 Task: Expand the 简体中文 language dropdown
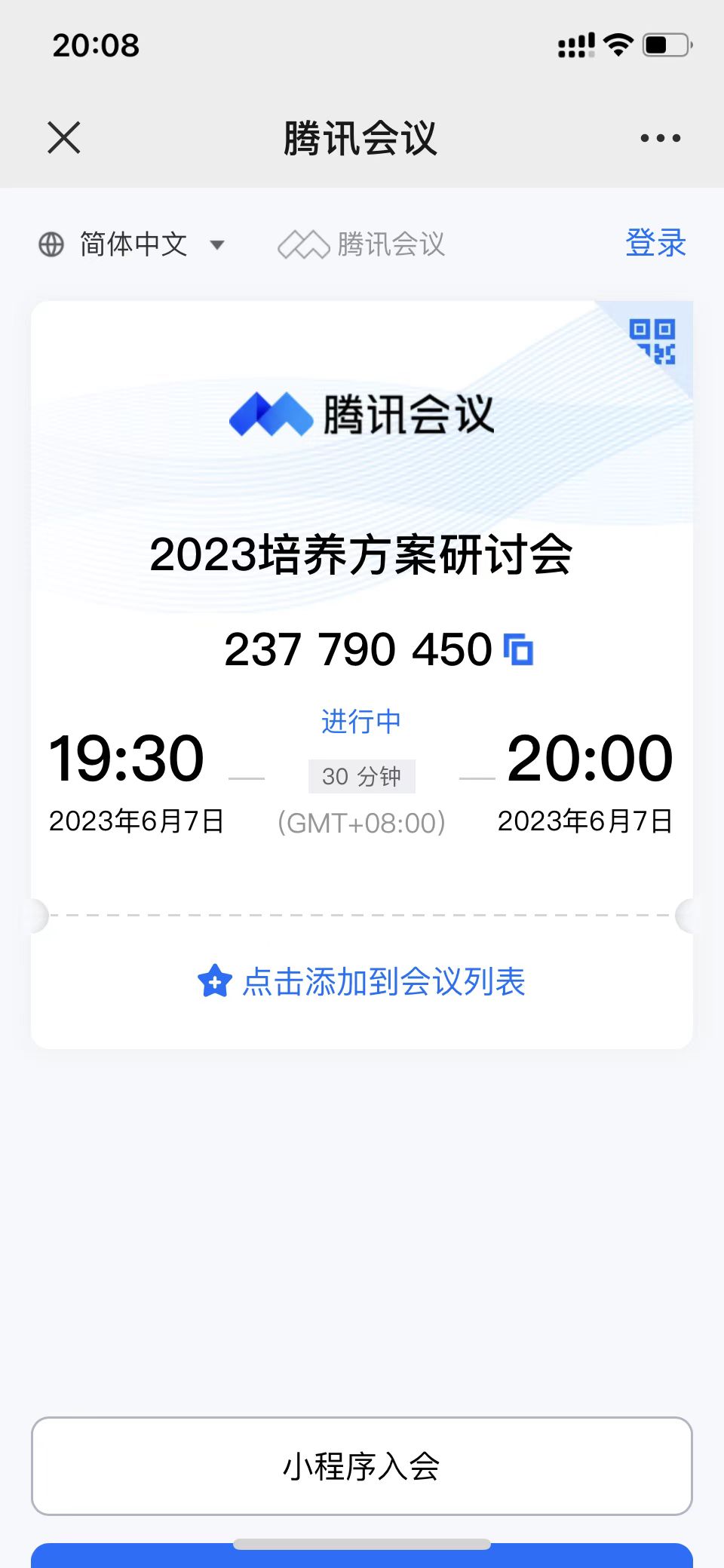[x=133, y=244]
